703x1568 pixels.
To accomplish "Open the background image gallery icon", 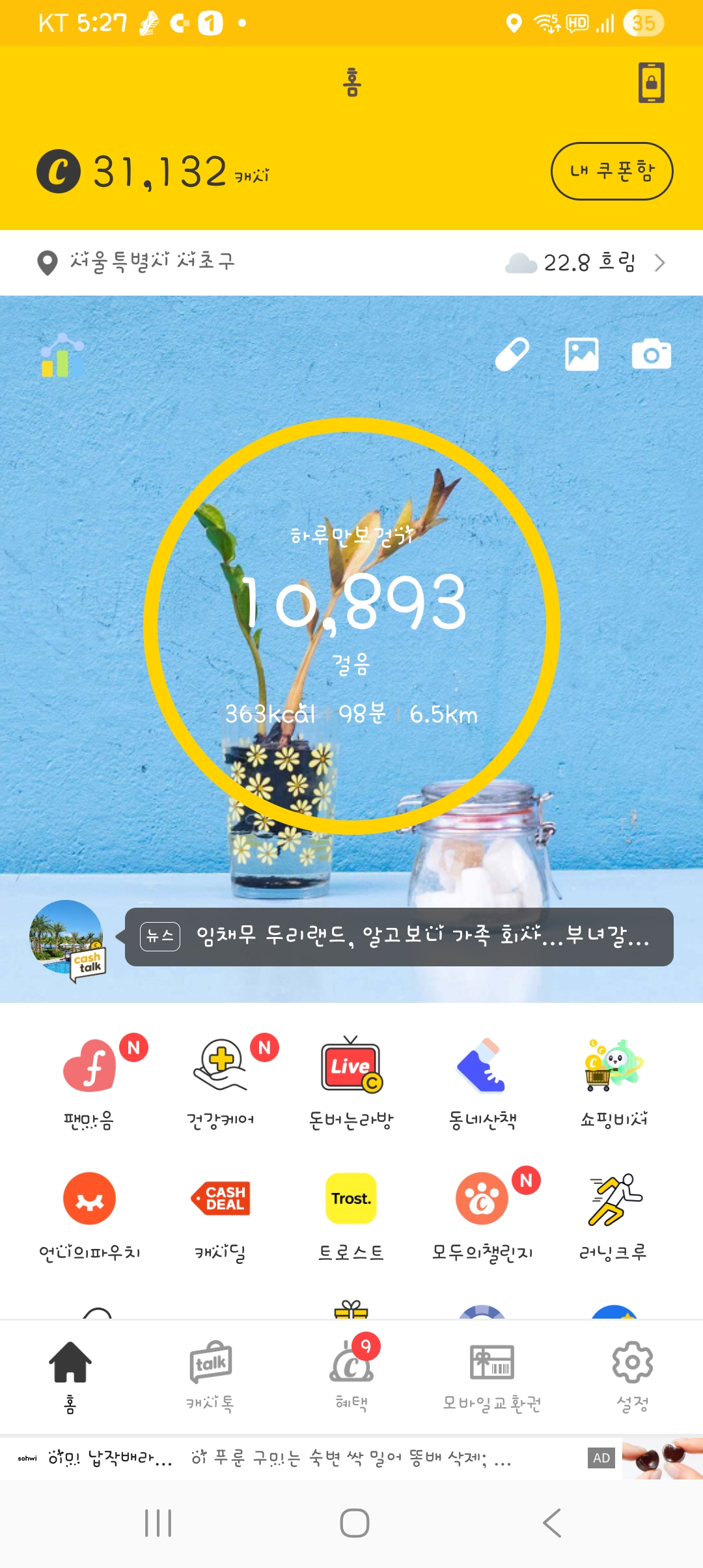I will click(581, 355).
